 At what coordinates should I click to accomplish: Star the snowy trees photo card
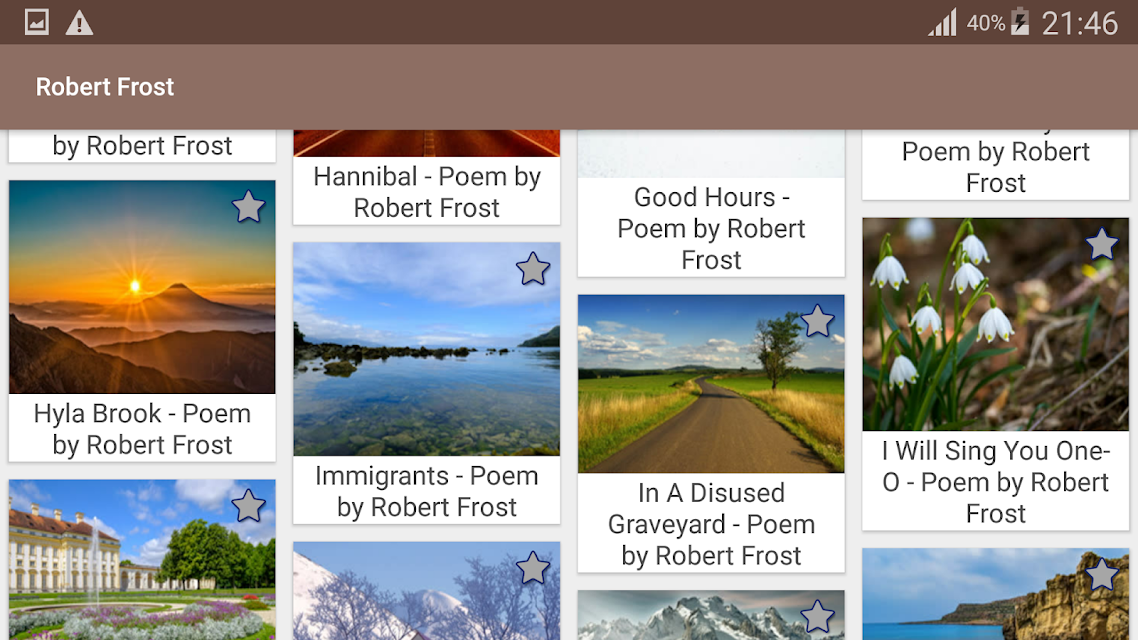533,568
